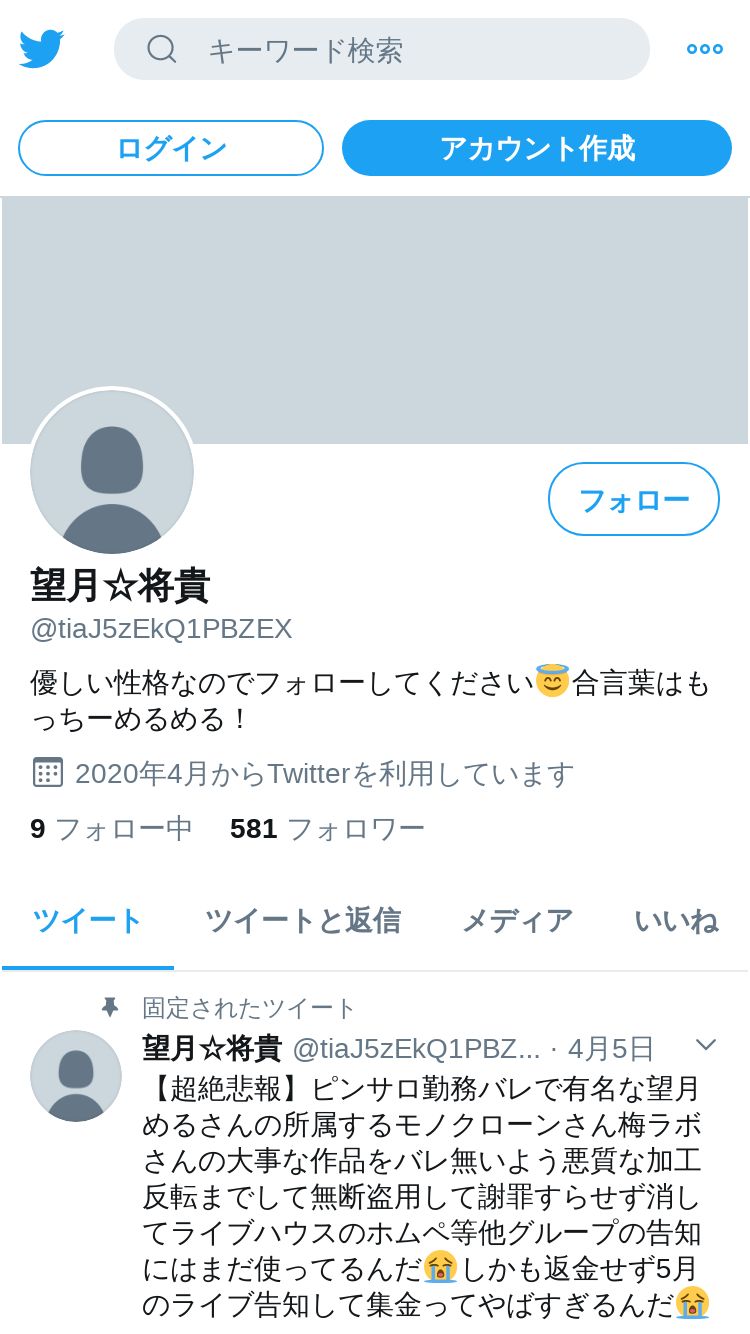Open the three-dot overflow menu
This screenshot has width=750, height=1334.
704,49
